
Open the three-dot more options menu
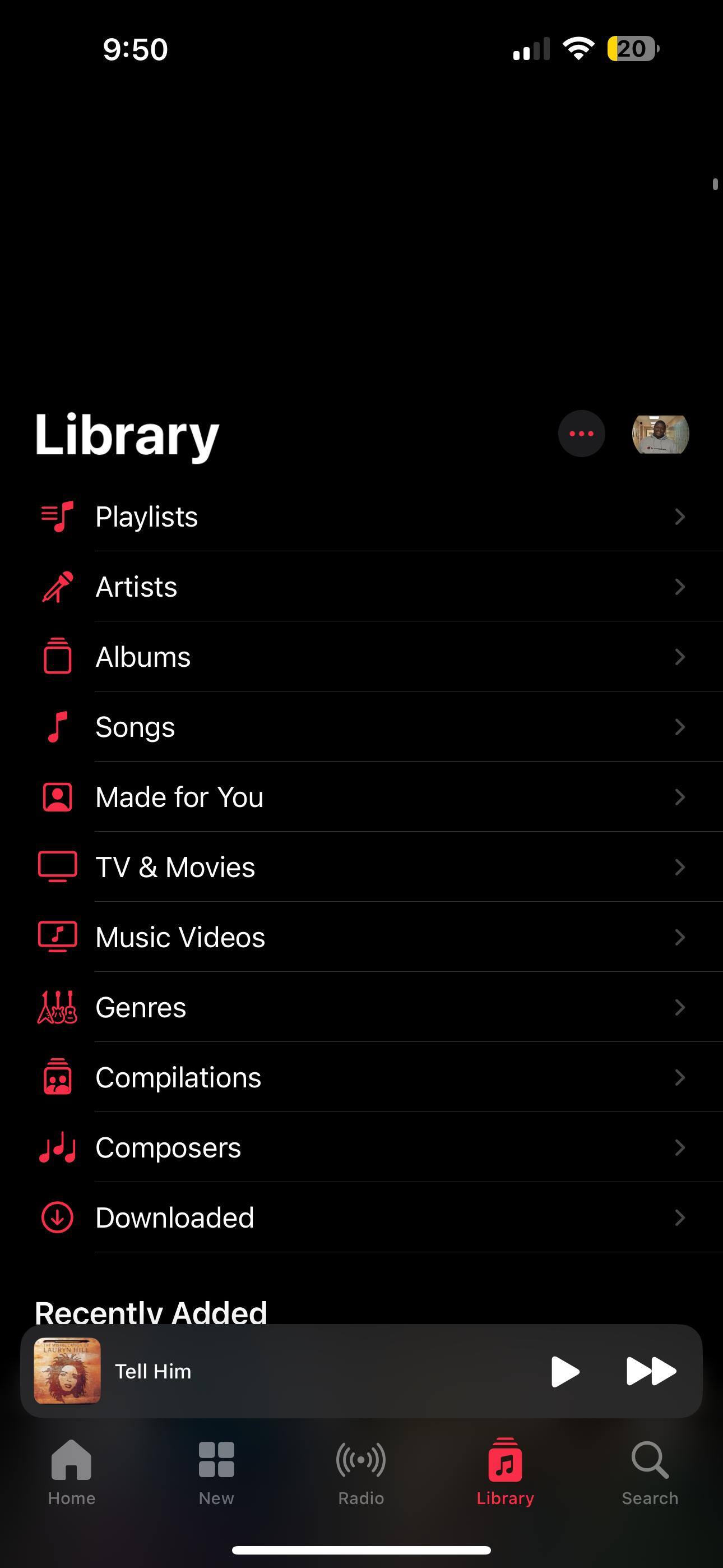pos(581,433)
